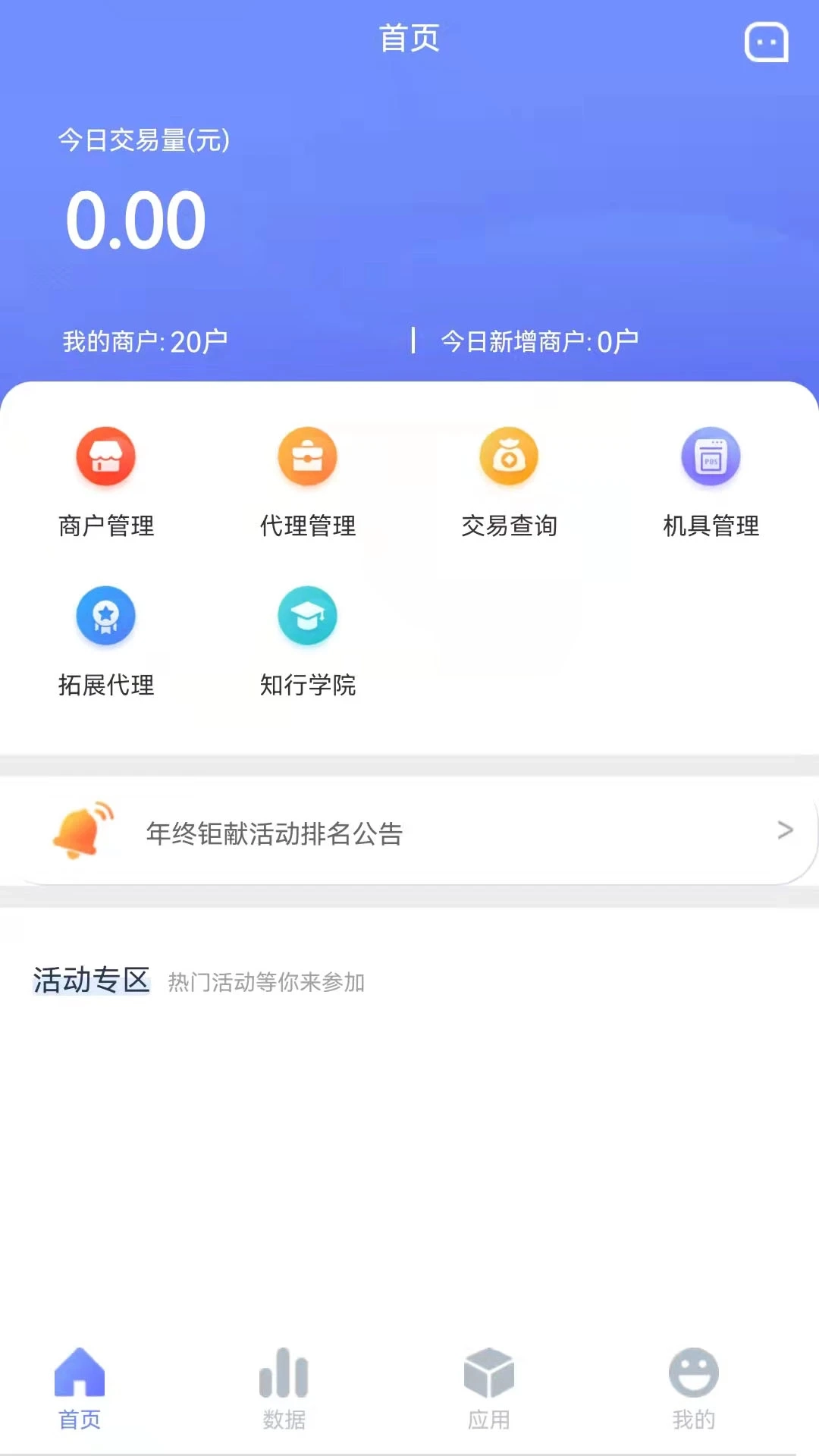The height and width of the screenshot is (1456, 819).
Task: Click 今日新增商户 statistic
Action: point(539,340)
